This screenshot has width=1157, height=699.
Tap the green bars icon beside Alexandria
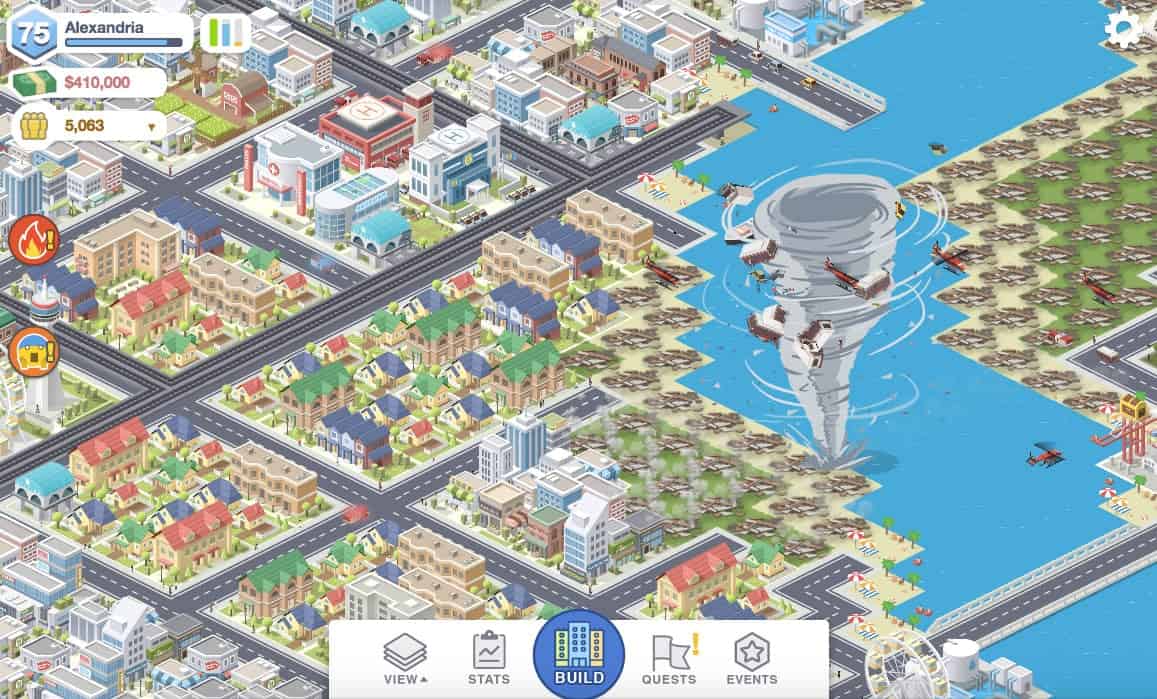pos(225,33)
